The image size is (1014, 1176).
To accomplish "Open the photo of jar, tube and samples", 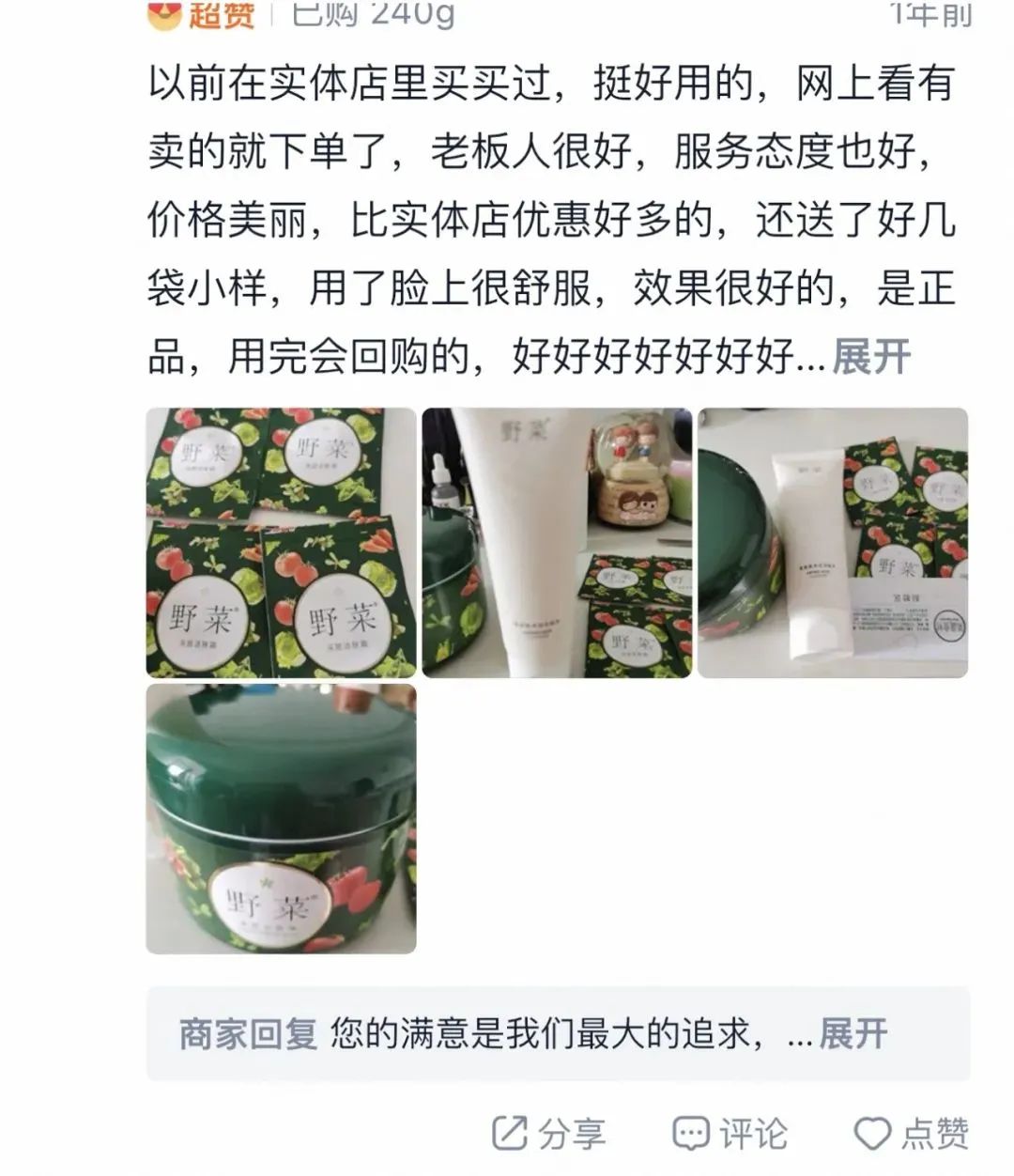I will click(832, 542).
